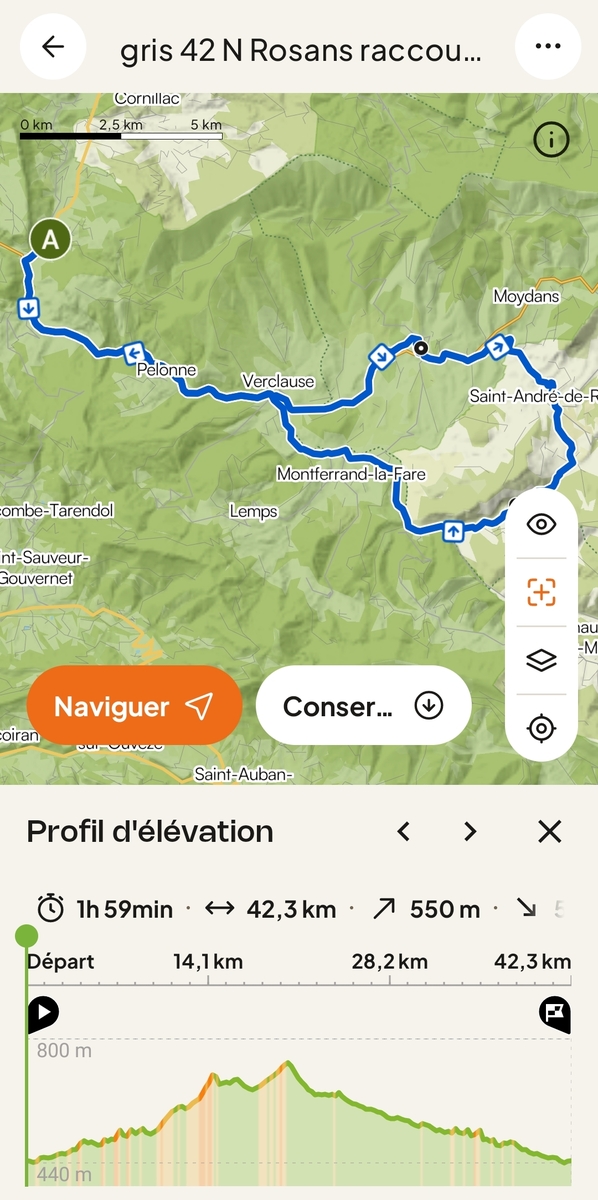Go to previous panel with left chevron

click(403, 831)
